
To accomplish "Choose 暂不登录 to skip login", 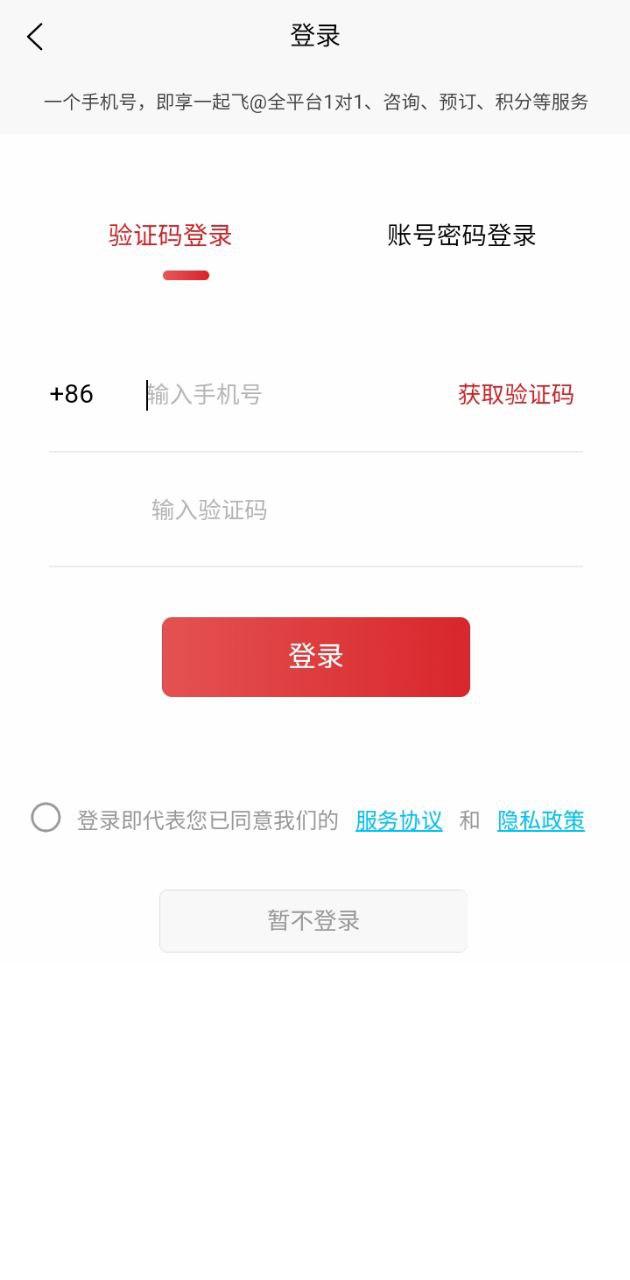I will [313, 921].
